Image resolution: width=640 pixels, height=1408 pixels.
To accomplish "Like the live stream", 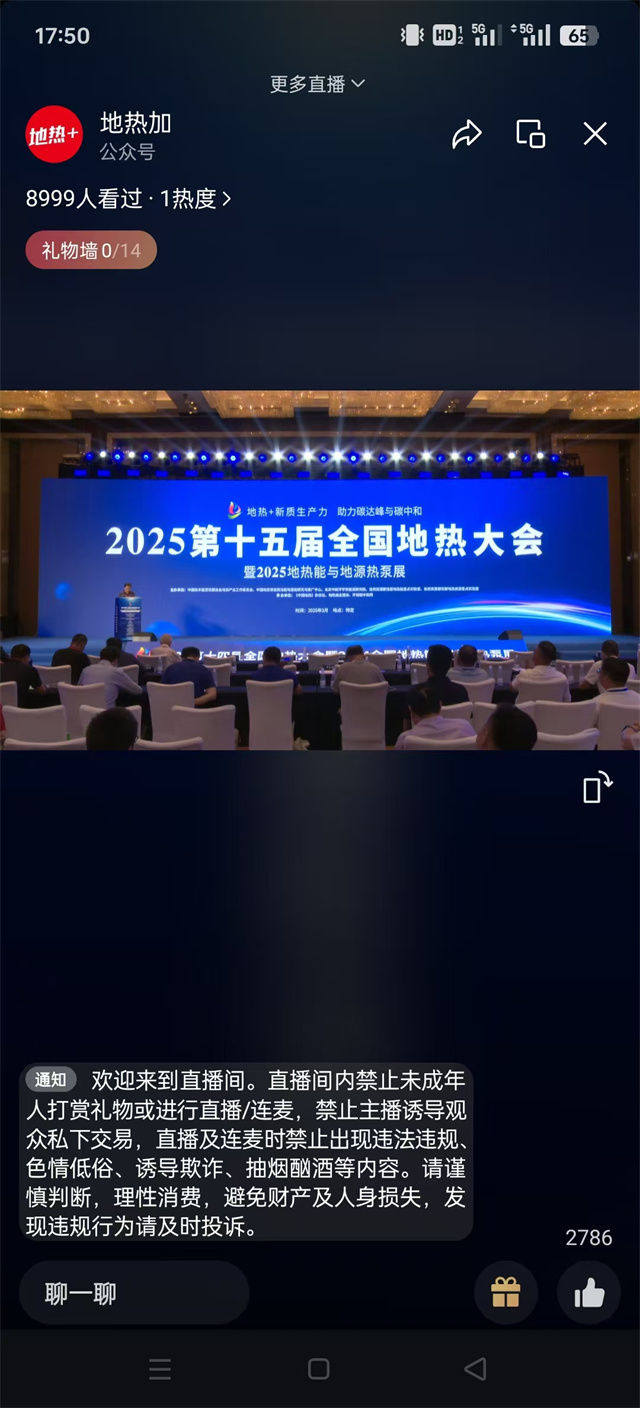I will click(589, 1293).
